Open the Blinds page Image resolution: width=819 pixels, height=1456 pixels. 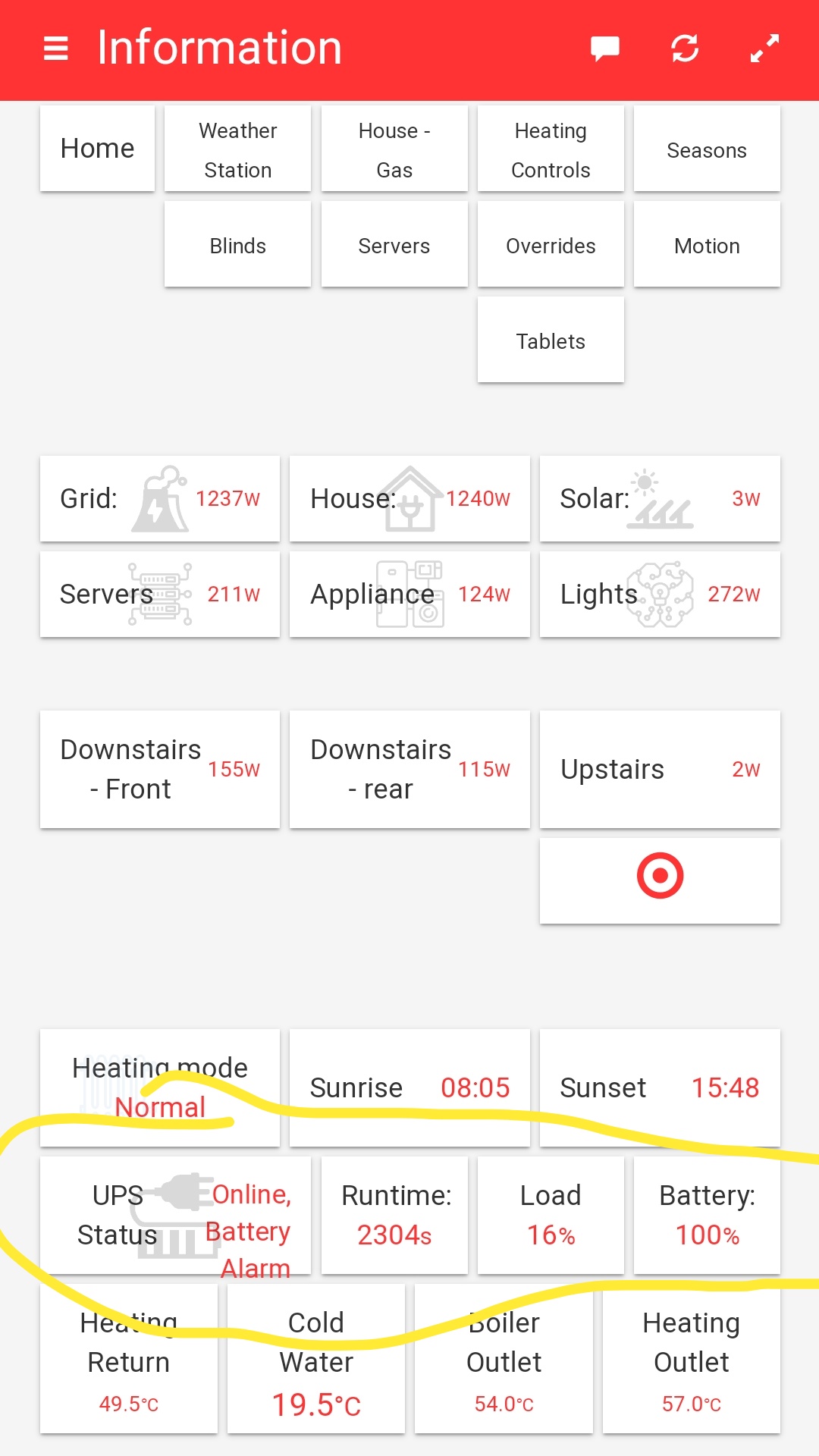click(237, 243)
